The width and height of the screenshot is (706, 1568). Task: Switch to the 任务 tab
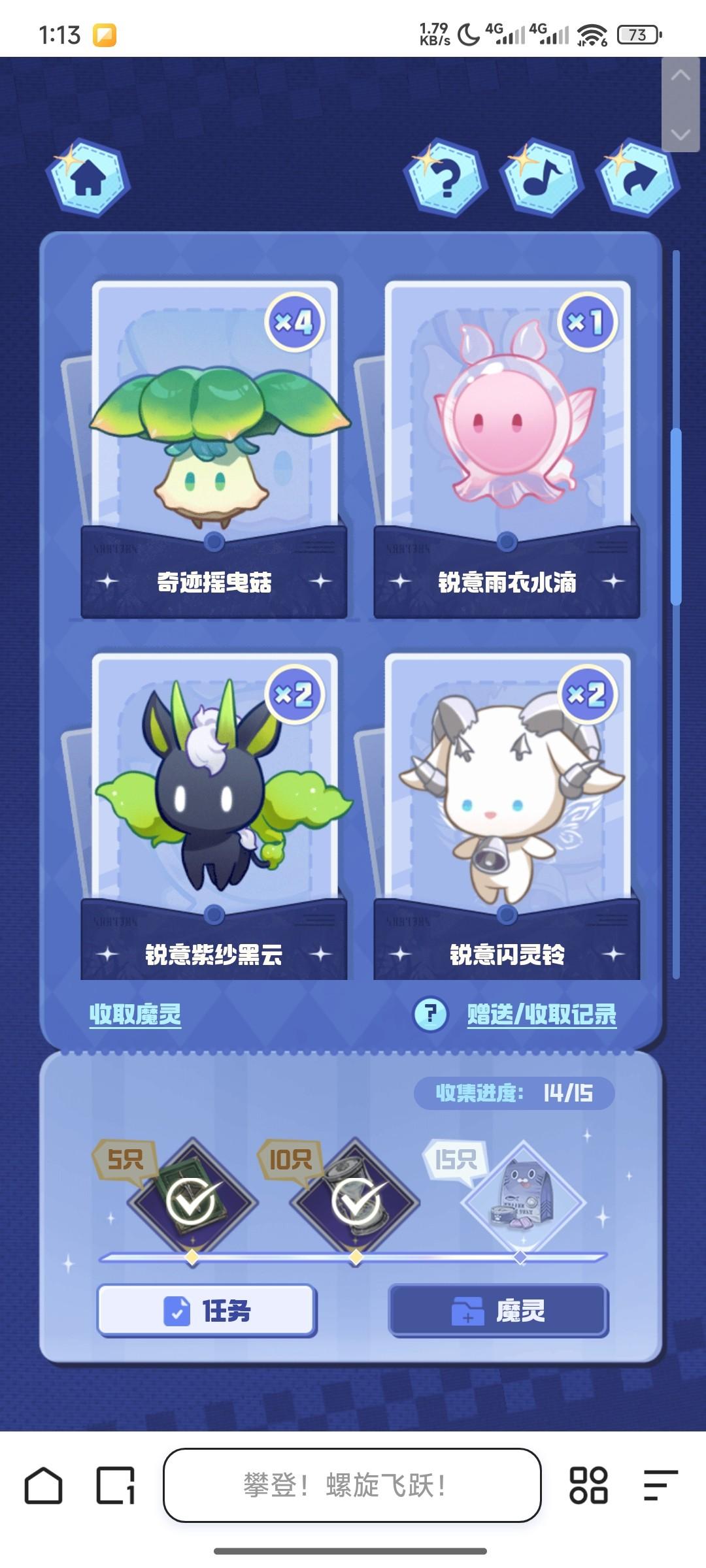point(207,1311)
